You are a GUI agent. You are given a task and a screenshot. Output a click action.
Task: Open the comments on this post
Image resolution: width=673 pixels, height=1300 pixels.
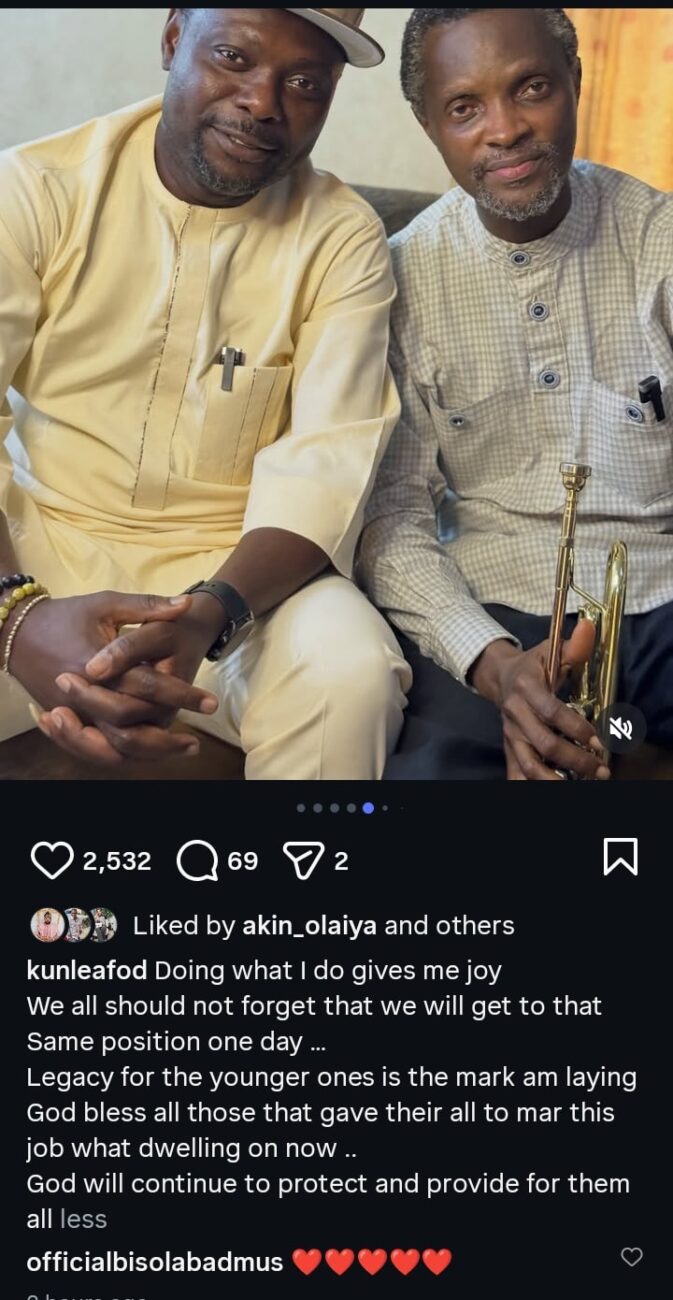tap(197, 860)
